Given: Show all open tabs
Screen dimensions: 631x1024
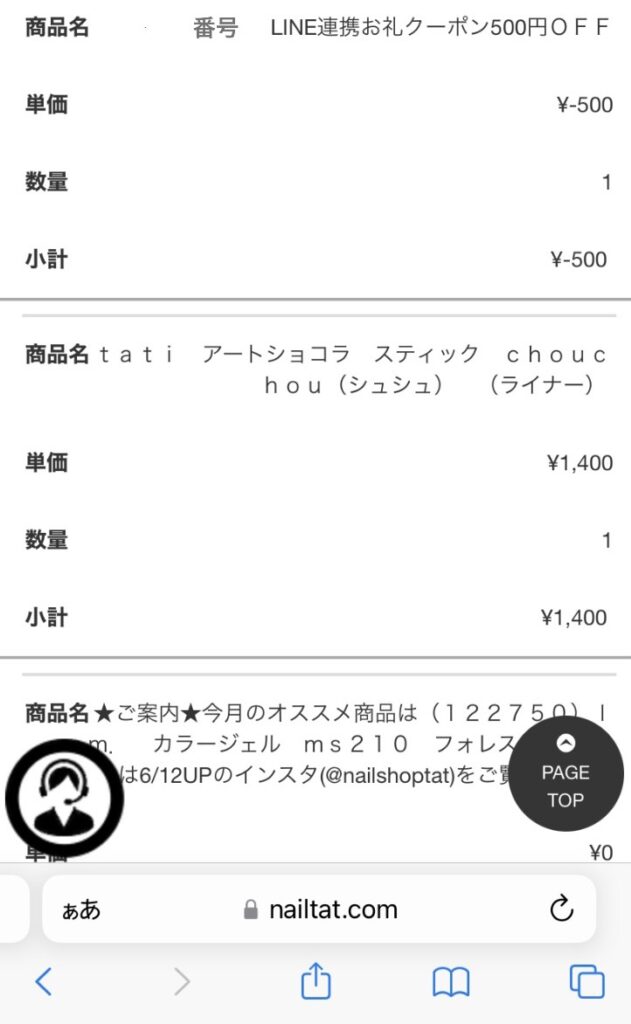Looking at the screenshot, I should [587, 981].
